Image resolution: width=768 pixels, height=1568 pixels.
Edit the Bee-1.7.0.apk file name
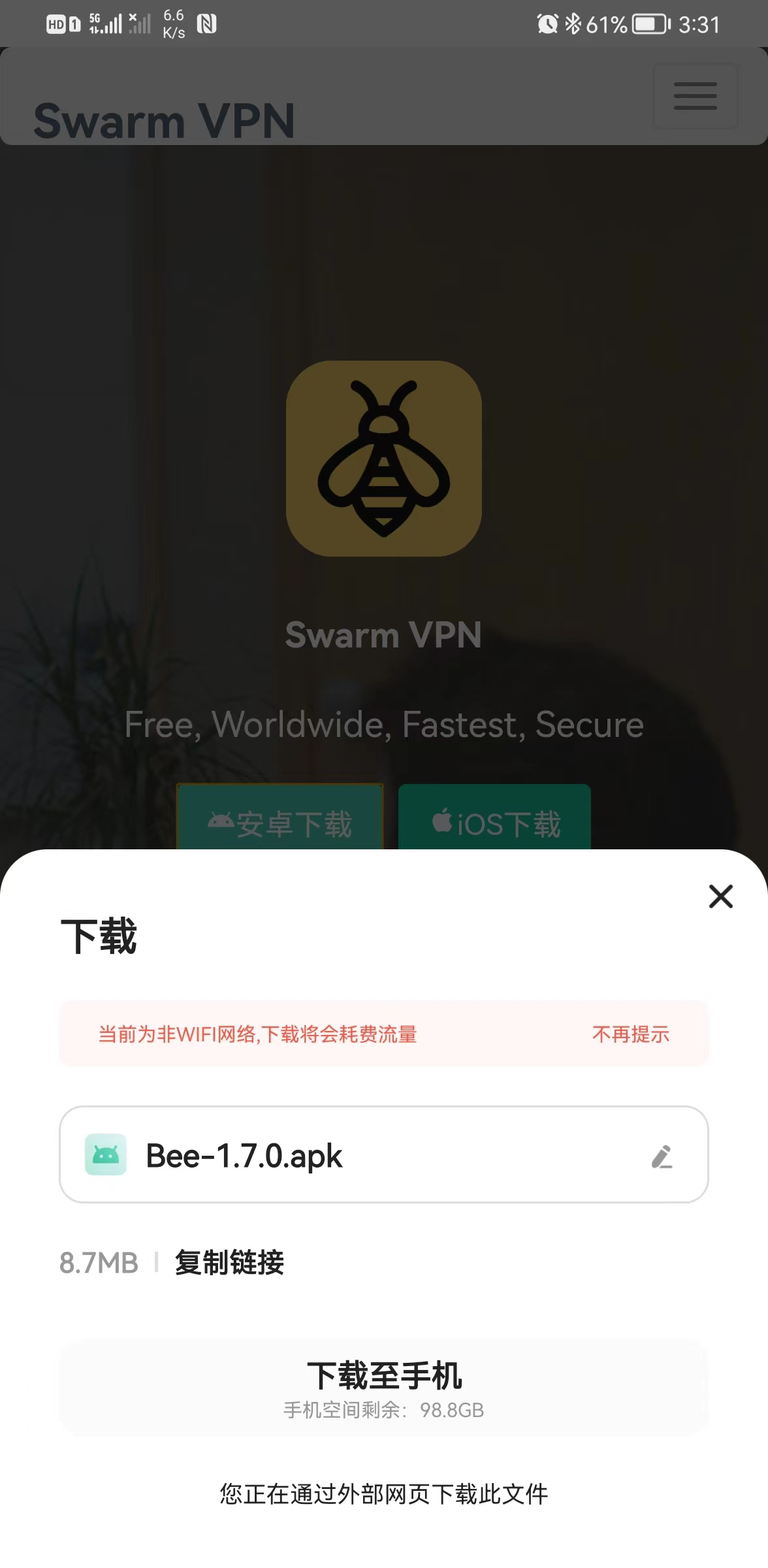[x=662, y=1156]
